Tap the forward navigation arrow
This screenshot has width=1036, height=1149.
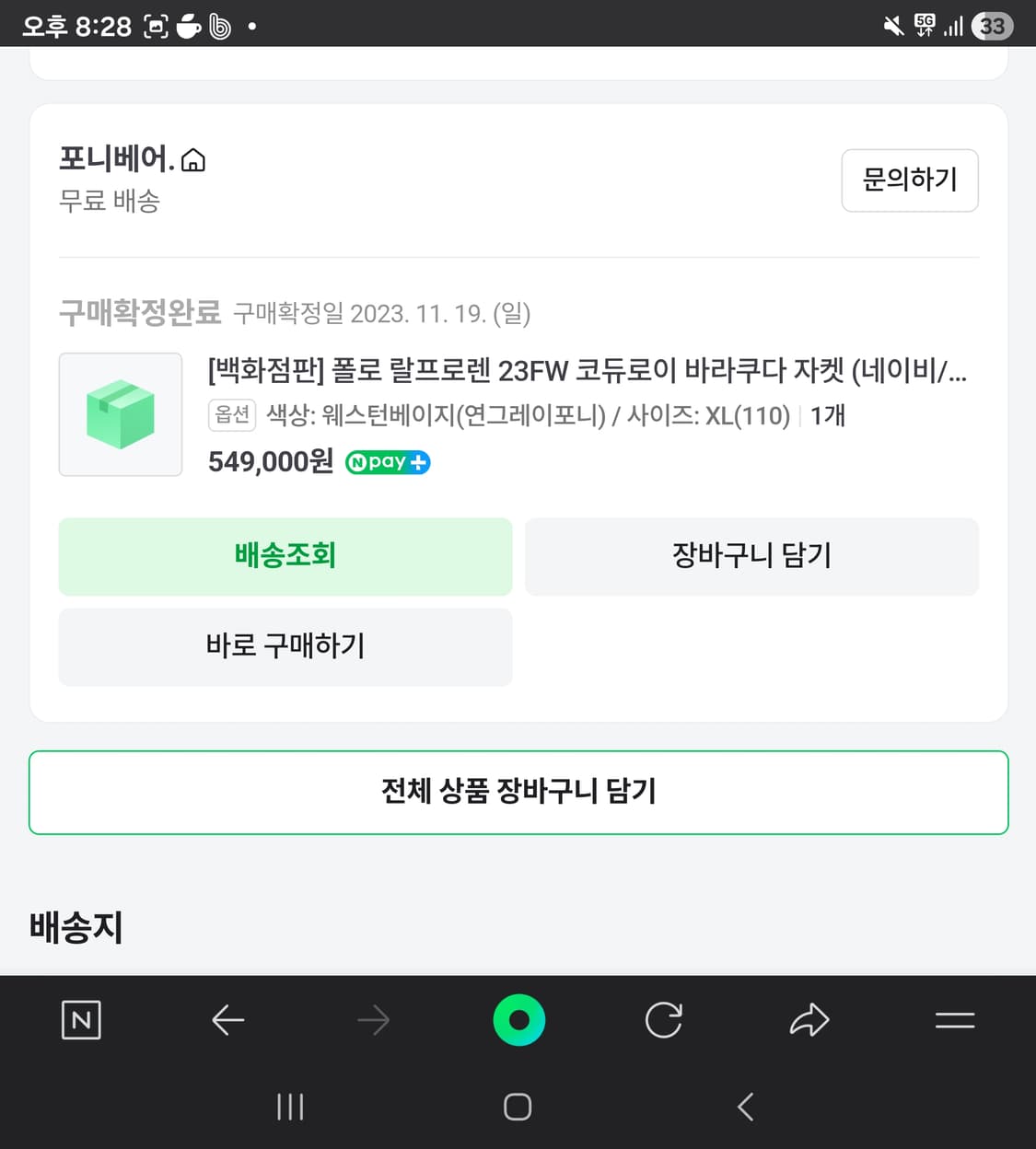tap(372, 1020)
